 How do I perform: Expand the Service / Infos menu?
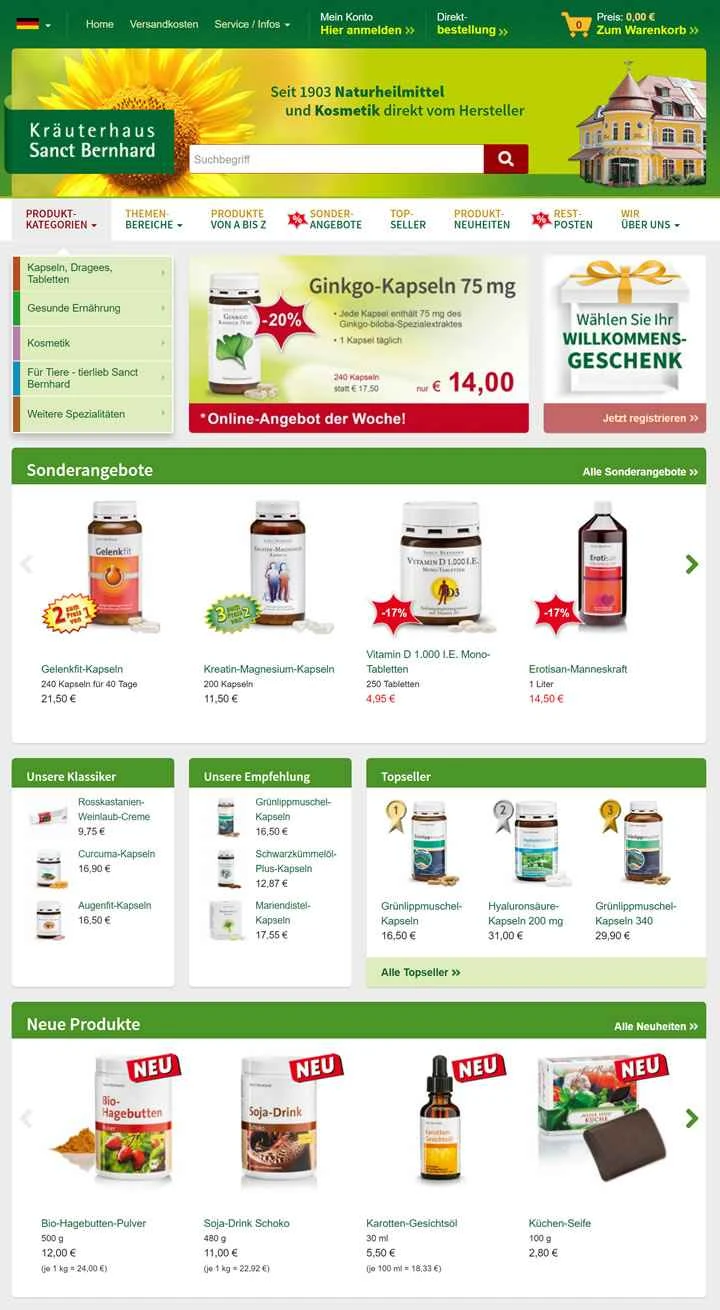252,24
